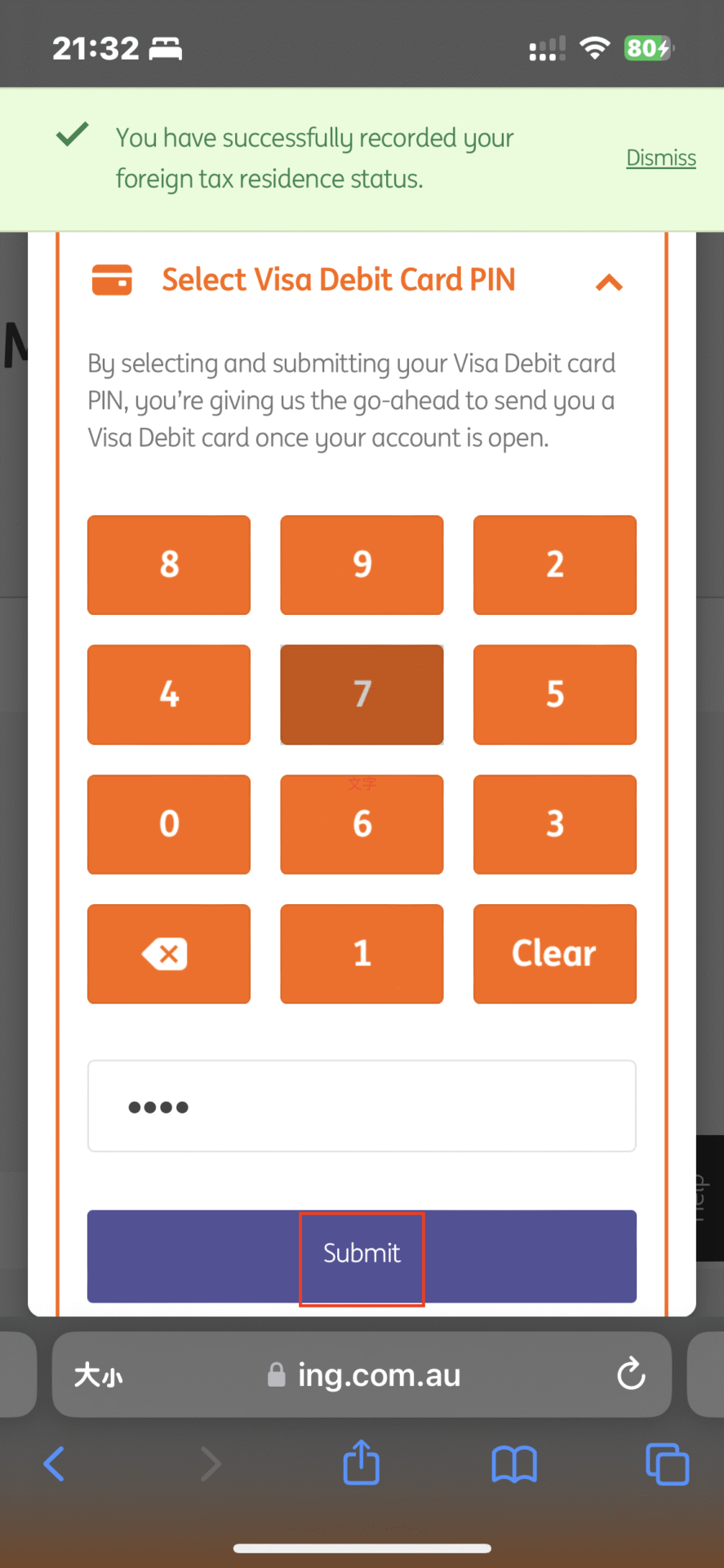Tap the 1 key on PIN keypad
This screenshot has height=1568, width=724.
pyautogui.click(x=362, y=954)
